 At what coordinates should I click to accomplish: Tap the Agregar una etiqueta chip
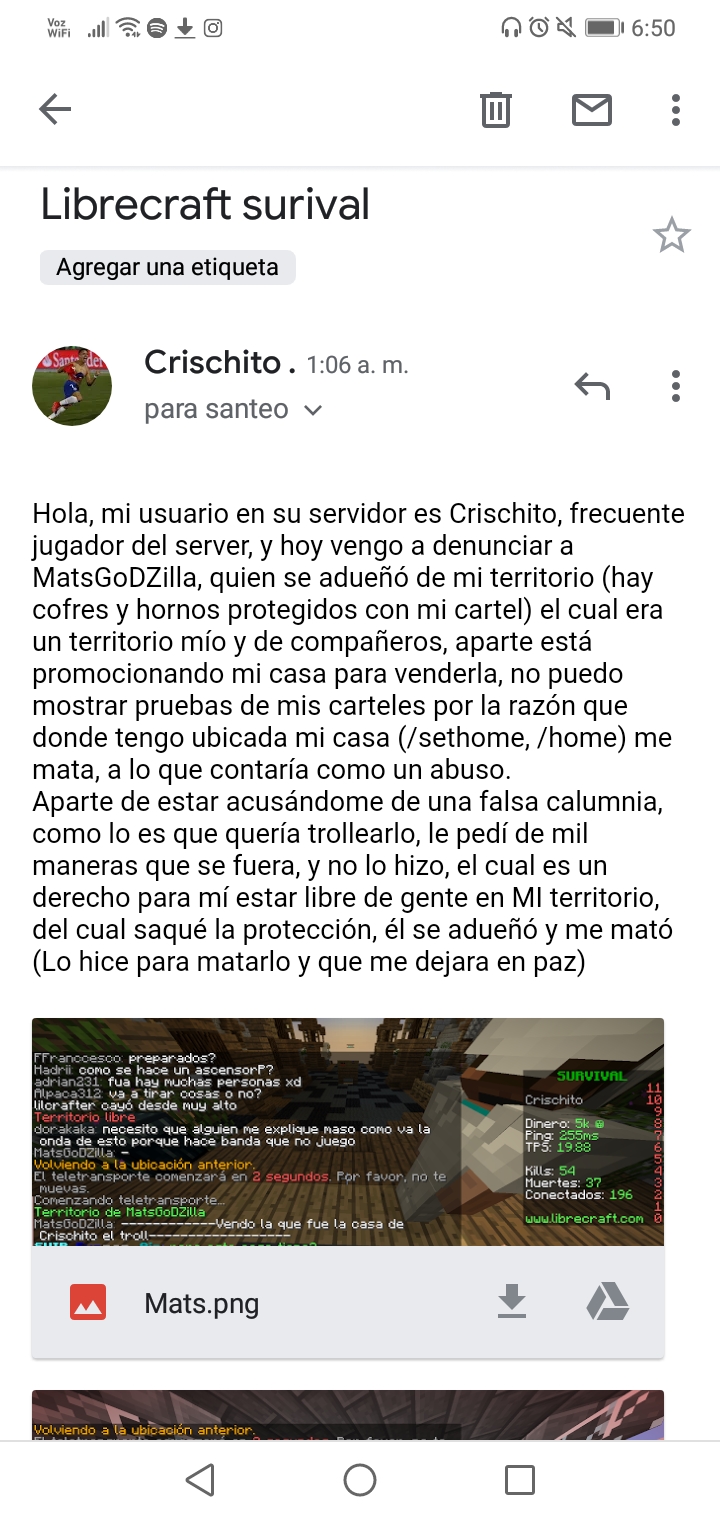[167, 267]
